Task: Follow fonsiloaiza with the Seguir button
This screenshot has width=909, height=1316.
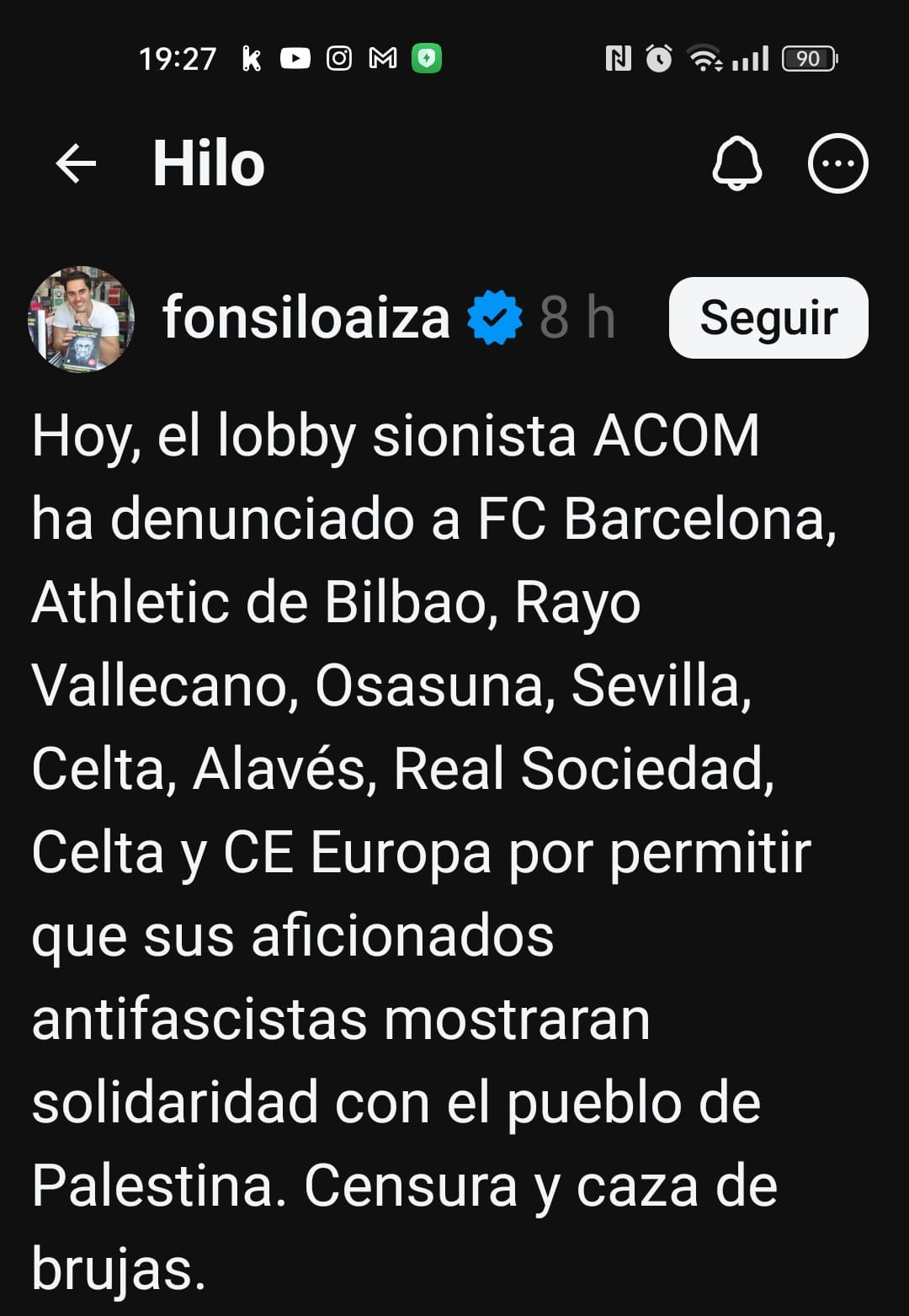Action: pos(768,318)
